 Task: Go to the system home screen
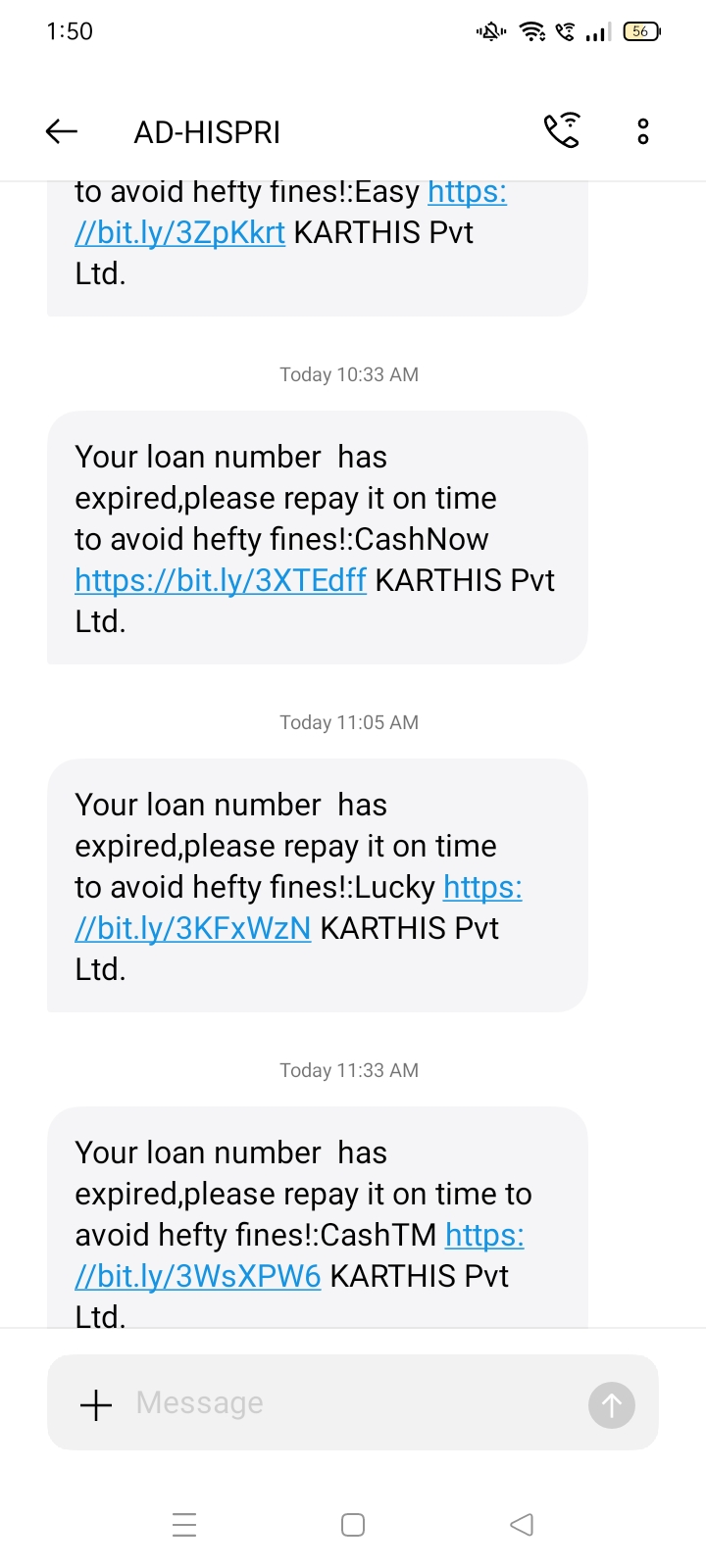(353, 1525)
